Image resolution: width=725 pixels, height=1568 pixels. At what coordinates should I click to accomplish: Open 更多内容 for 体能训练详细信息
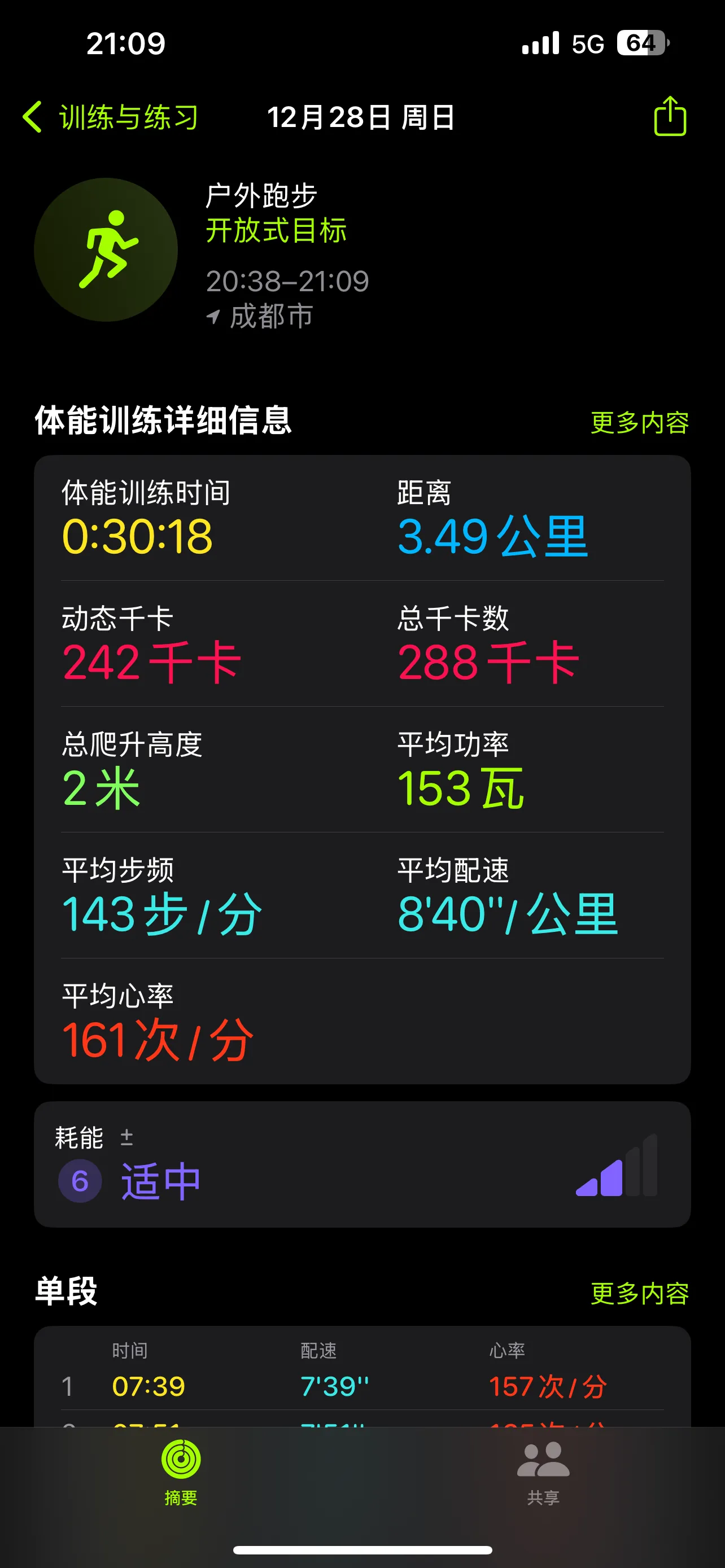pos(639,422)
